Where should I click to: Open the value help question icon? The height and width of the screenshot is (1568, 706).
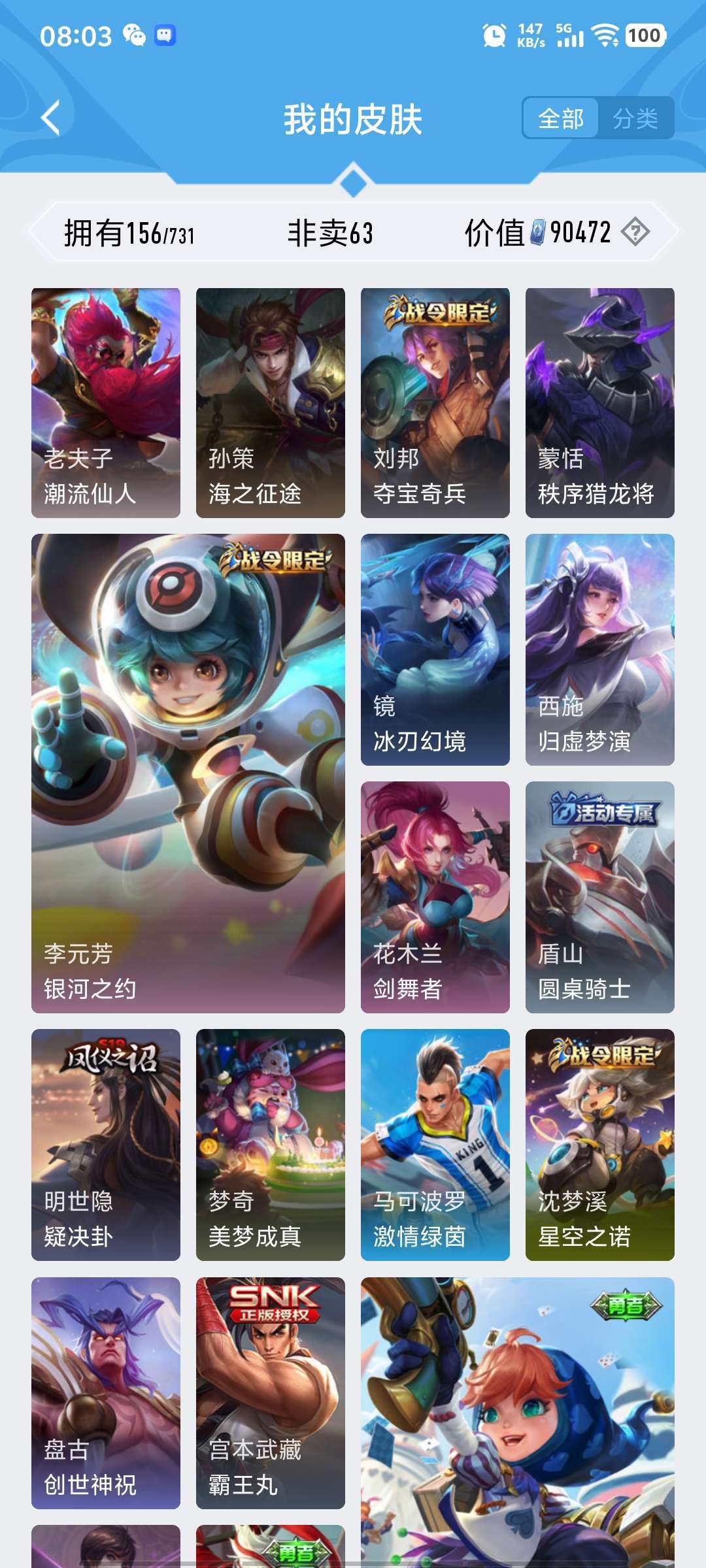[x=635, y=232]
